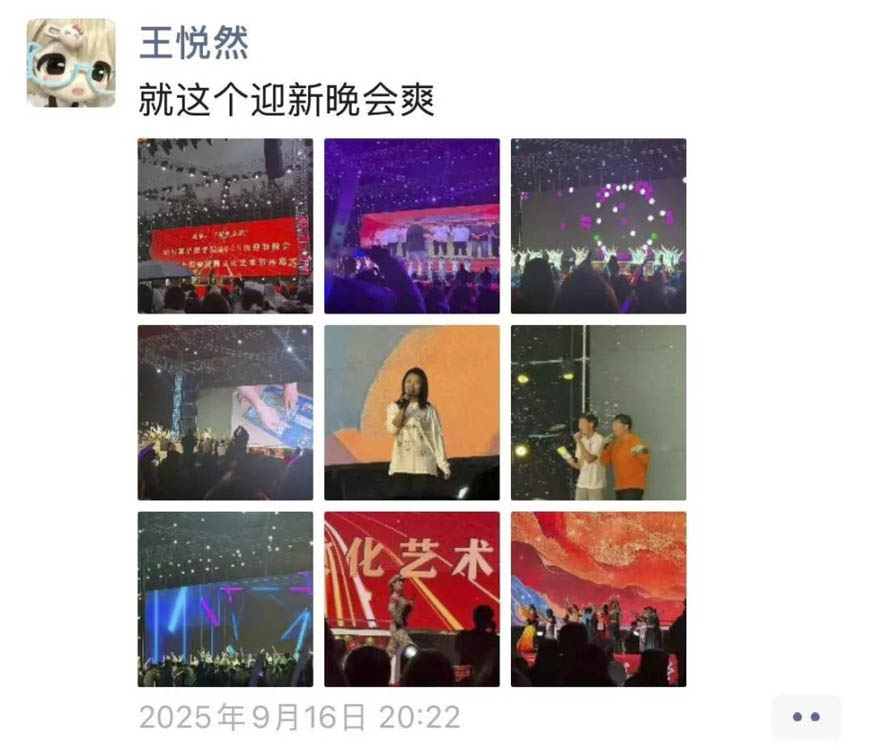View the photo of performers in white shirts
The image size is (873, 750).
pos(411,226)
